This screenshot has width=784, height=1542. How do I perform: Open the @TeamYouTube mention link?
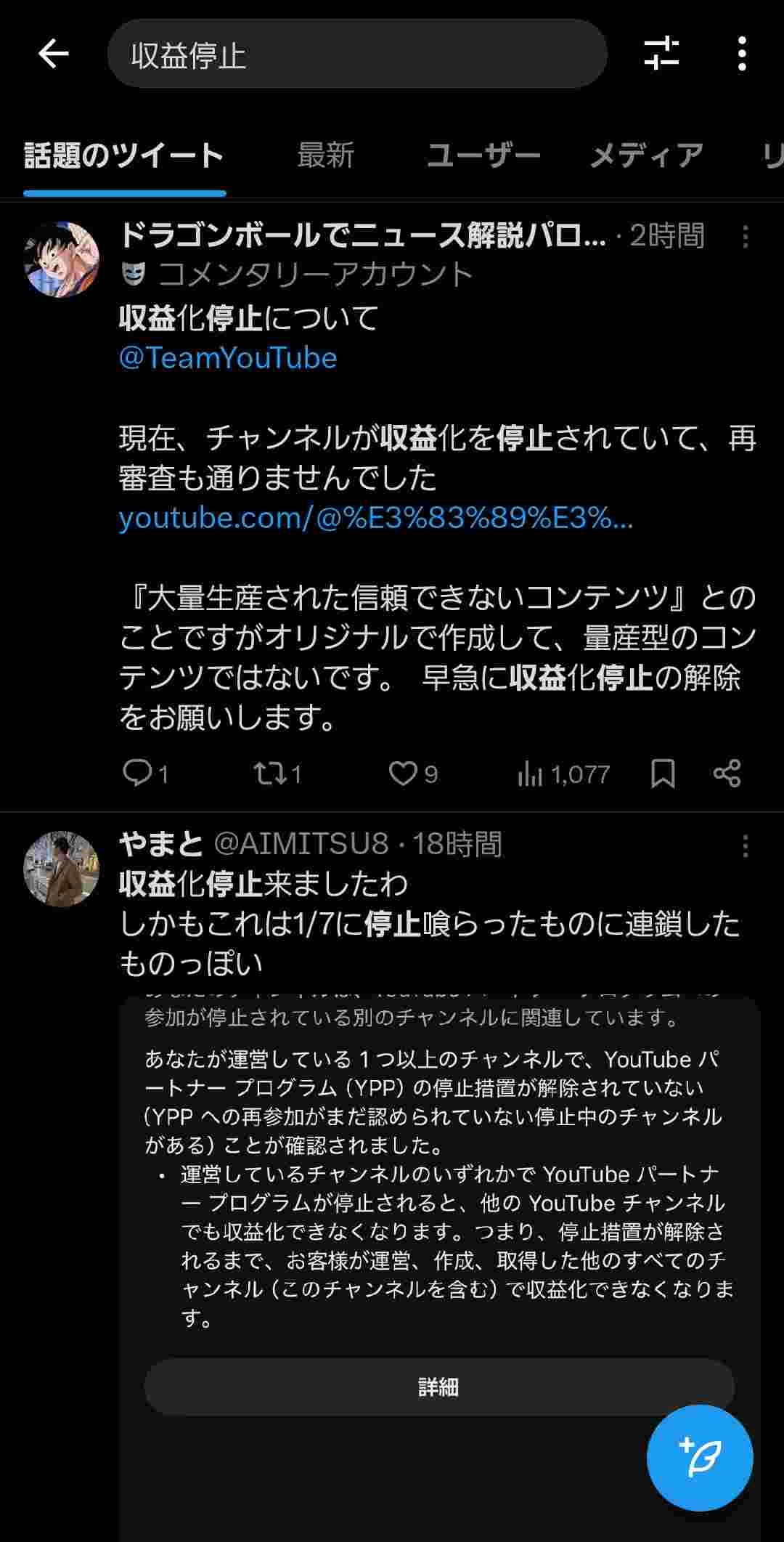[226, 357]
